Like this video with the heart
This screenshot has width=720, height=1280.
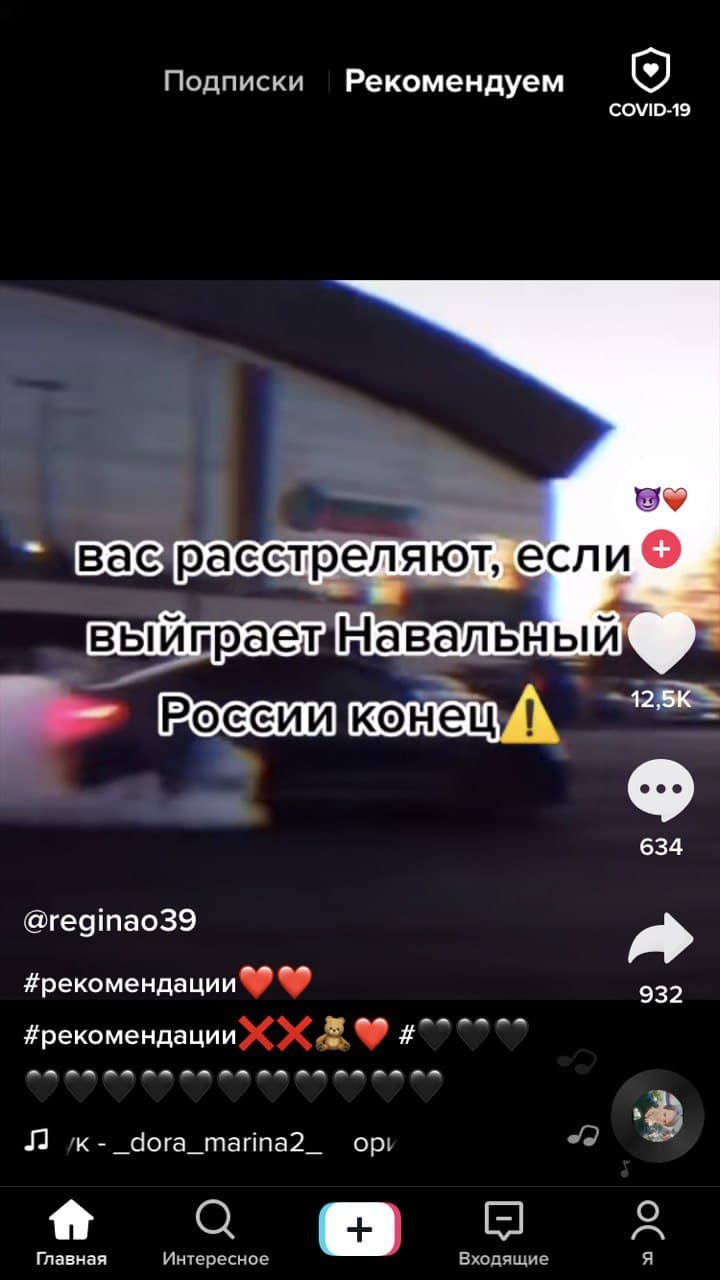660,642
